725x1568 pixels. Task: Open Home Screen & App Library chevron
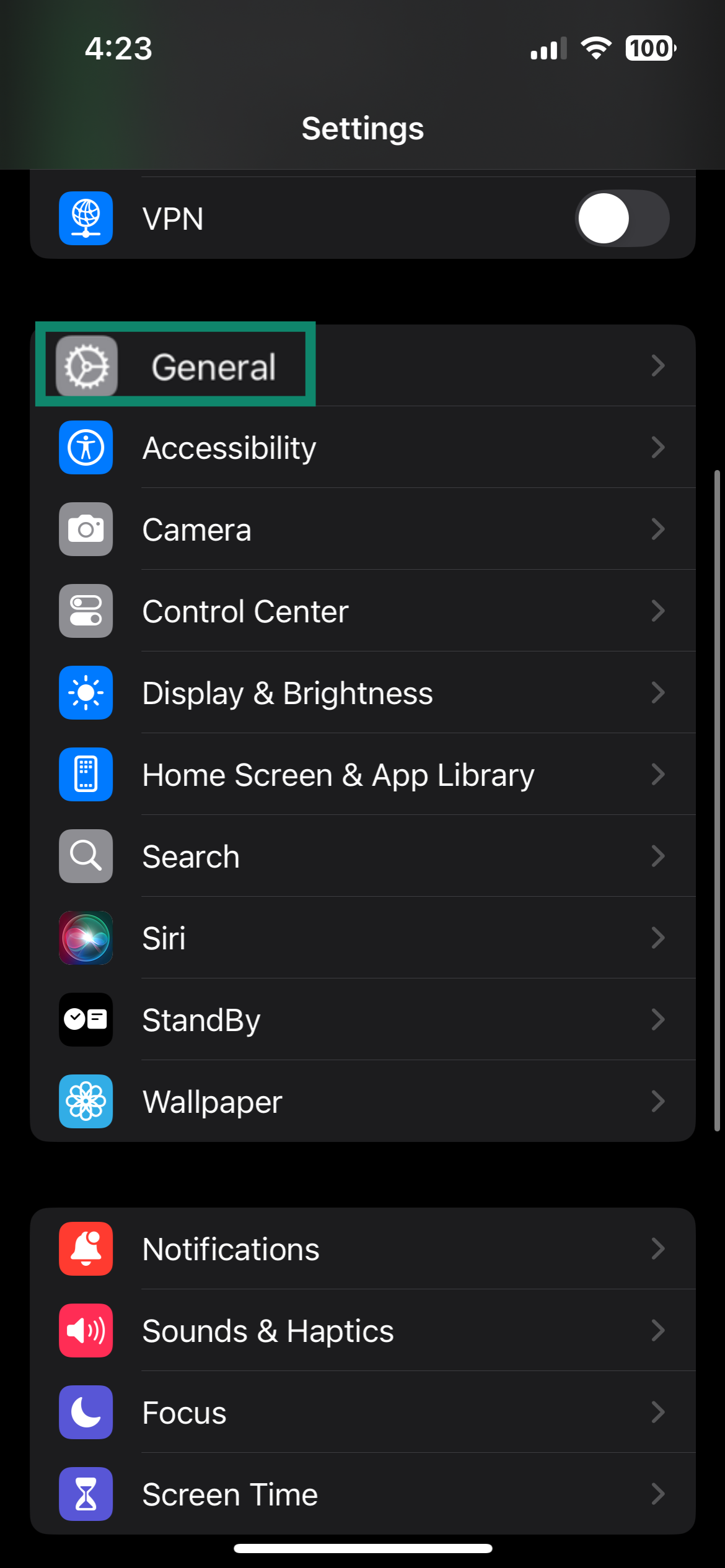[x=658, y=775]
